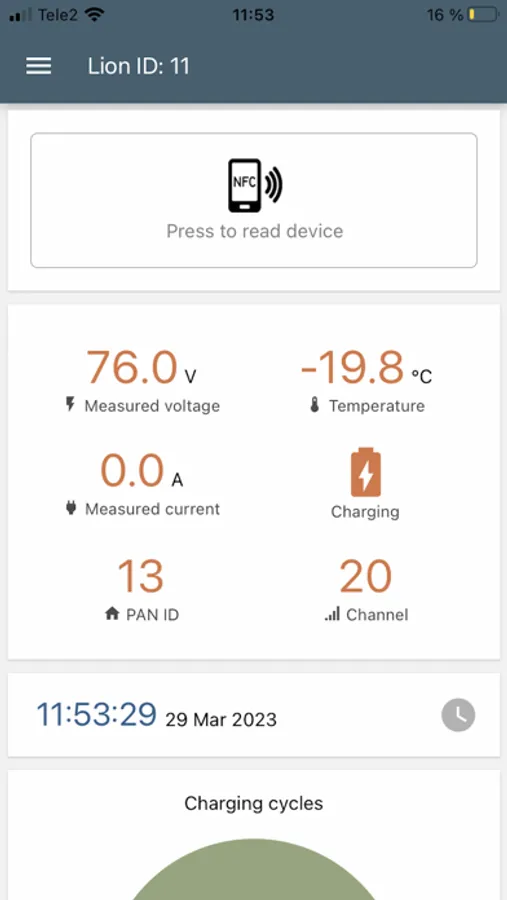Tap the NFC Press to read device button
The height and width of the screenshot is (900, 507).
254,200
